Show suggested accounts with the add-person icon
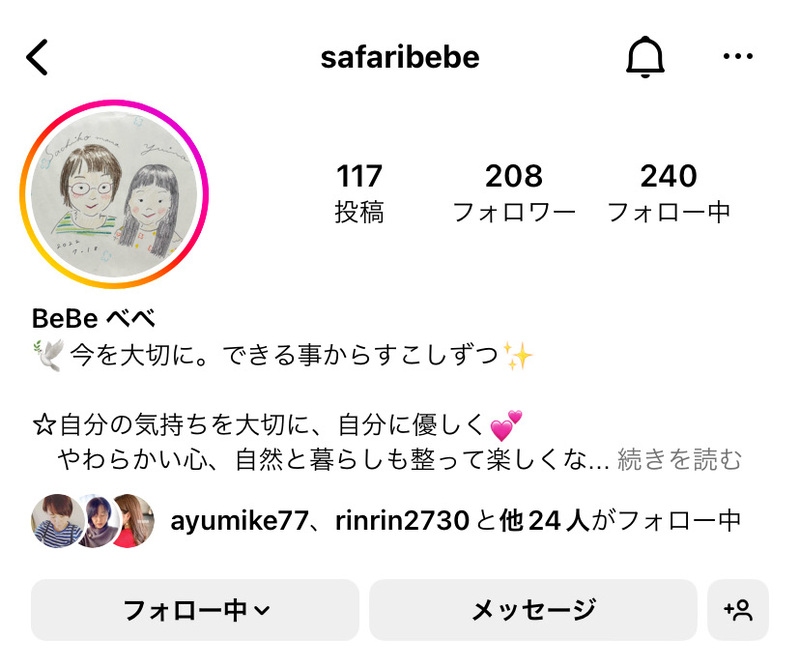Viewport: 800px width, 667px height. [738, 609]
